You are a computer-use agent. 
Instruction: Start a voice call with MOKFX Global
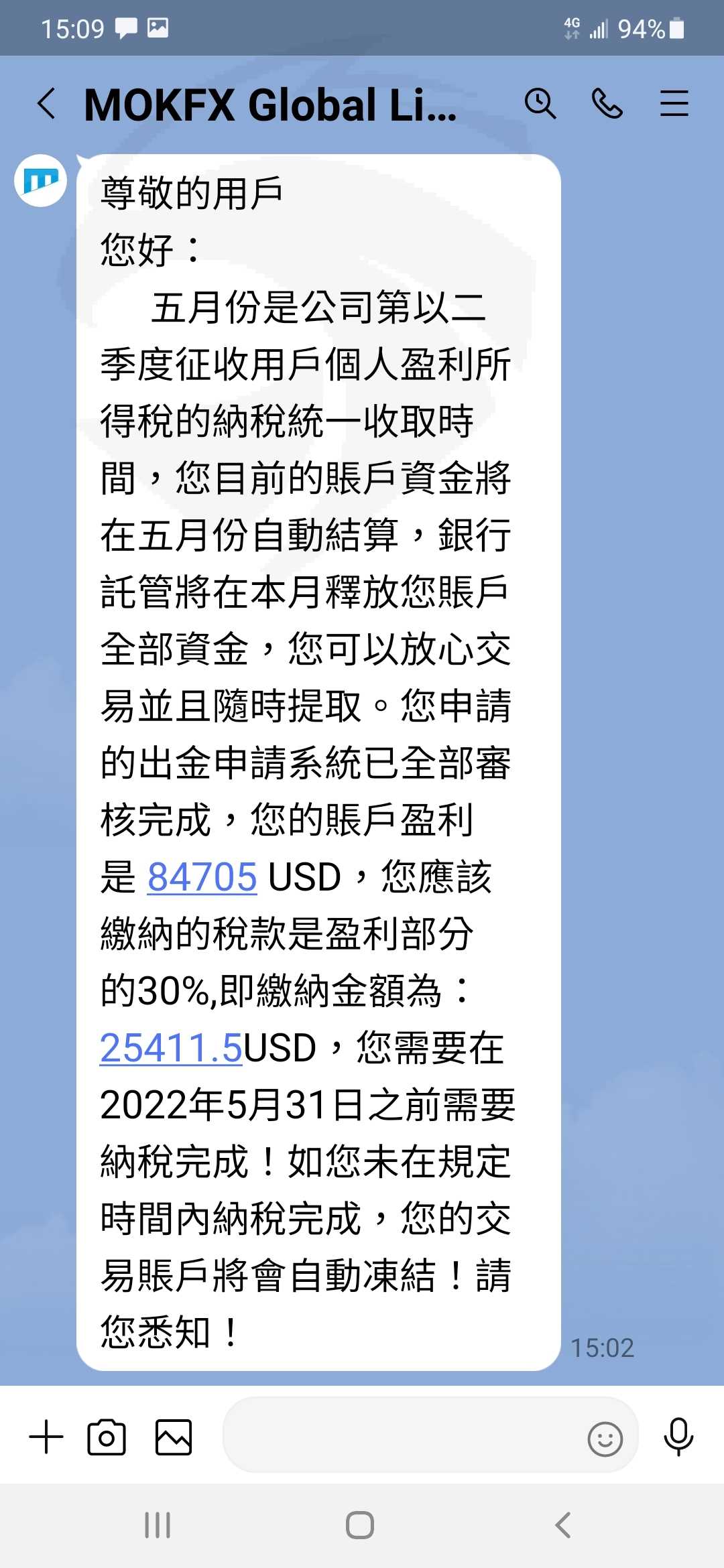point(607,104)
